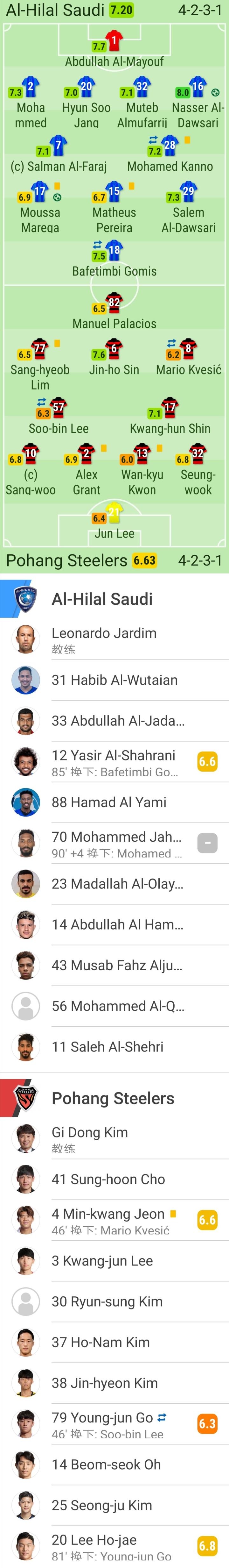Open the Al-Hilal Saudi team page
The image size is (229, 1568).
[x=102, y=600]
